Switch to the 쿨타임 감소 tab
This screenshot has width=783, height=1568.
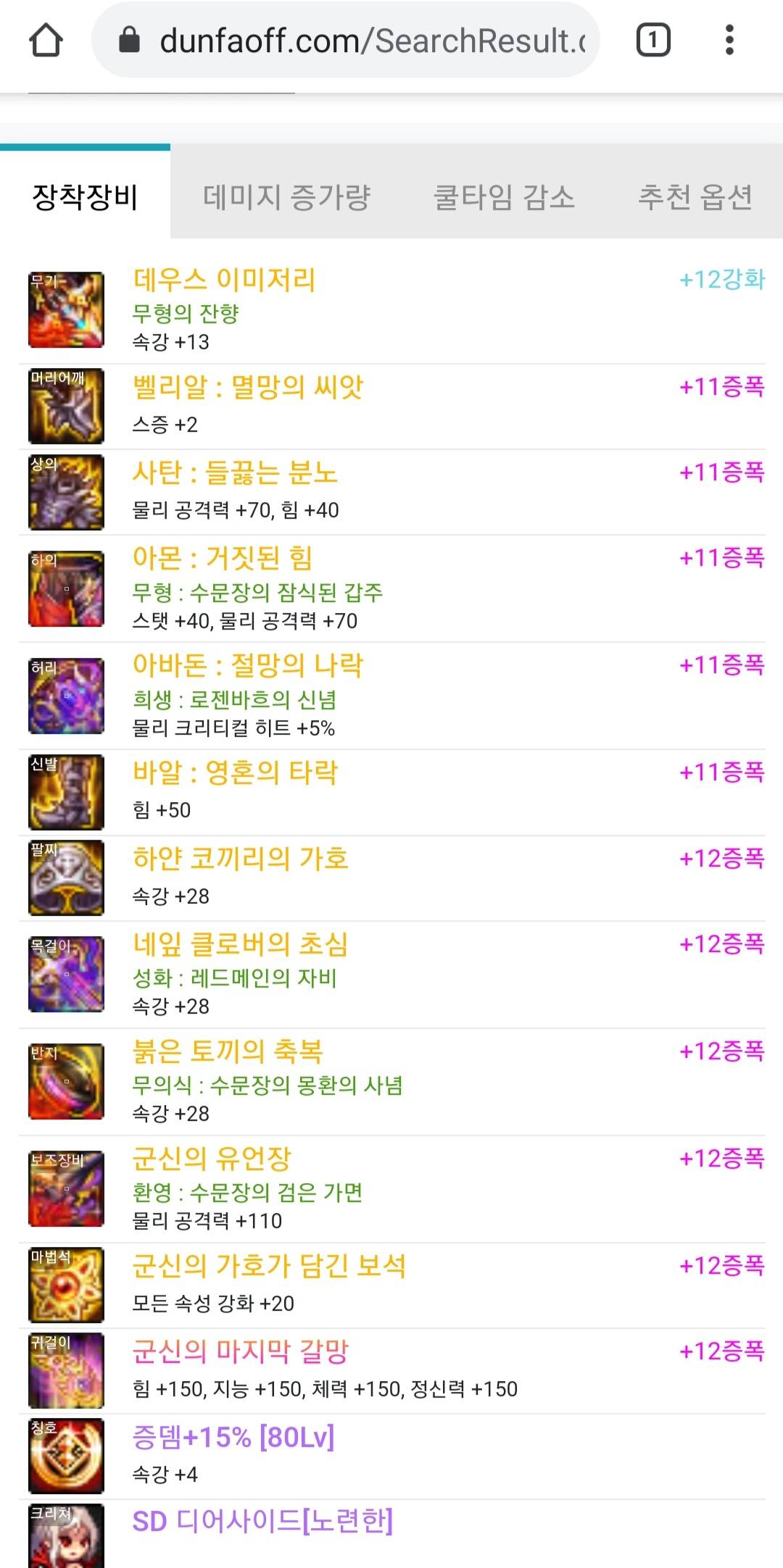click(504, 196)
